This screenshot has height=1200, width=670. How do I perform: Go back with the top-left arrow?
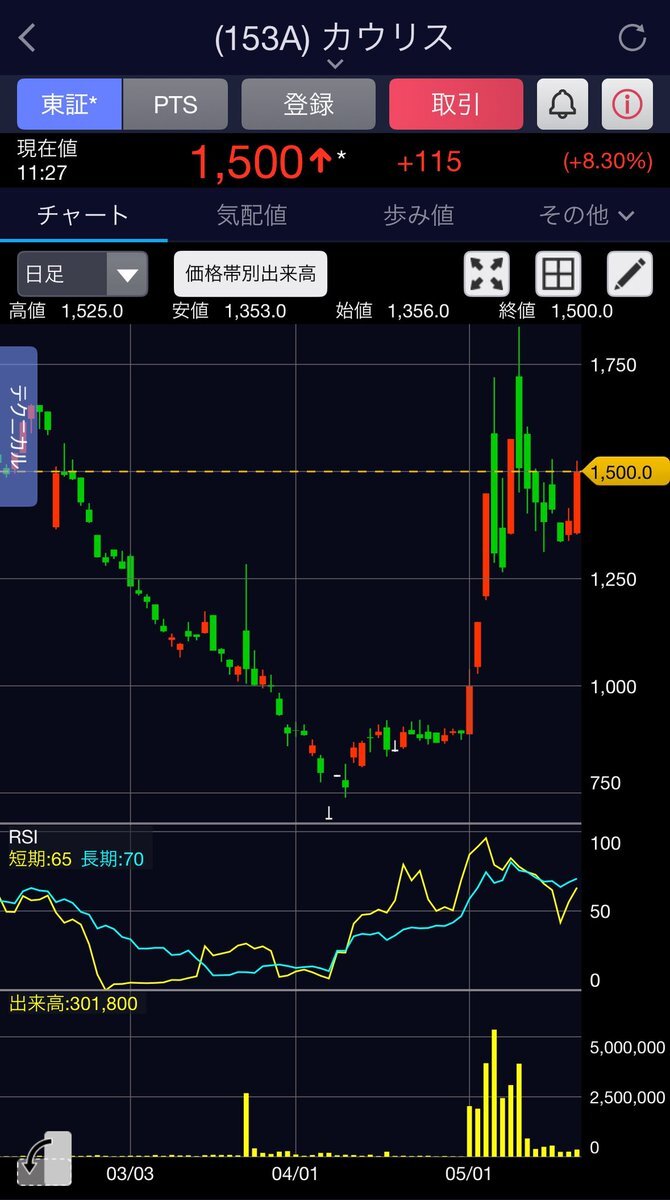pyautogui.click(x=27, y=38)
